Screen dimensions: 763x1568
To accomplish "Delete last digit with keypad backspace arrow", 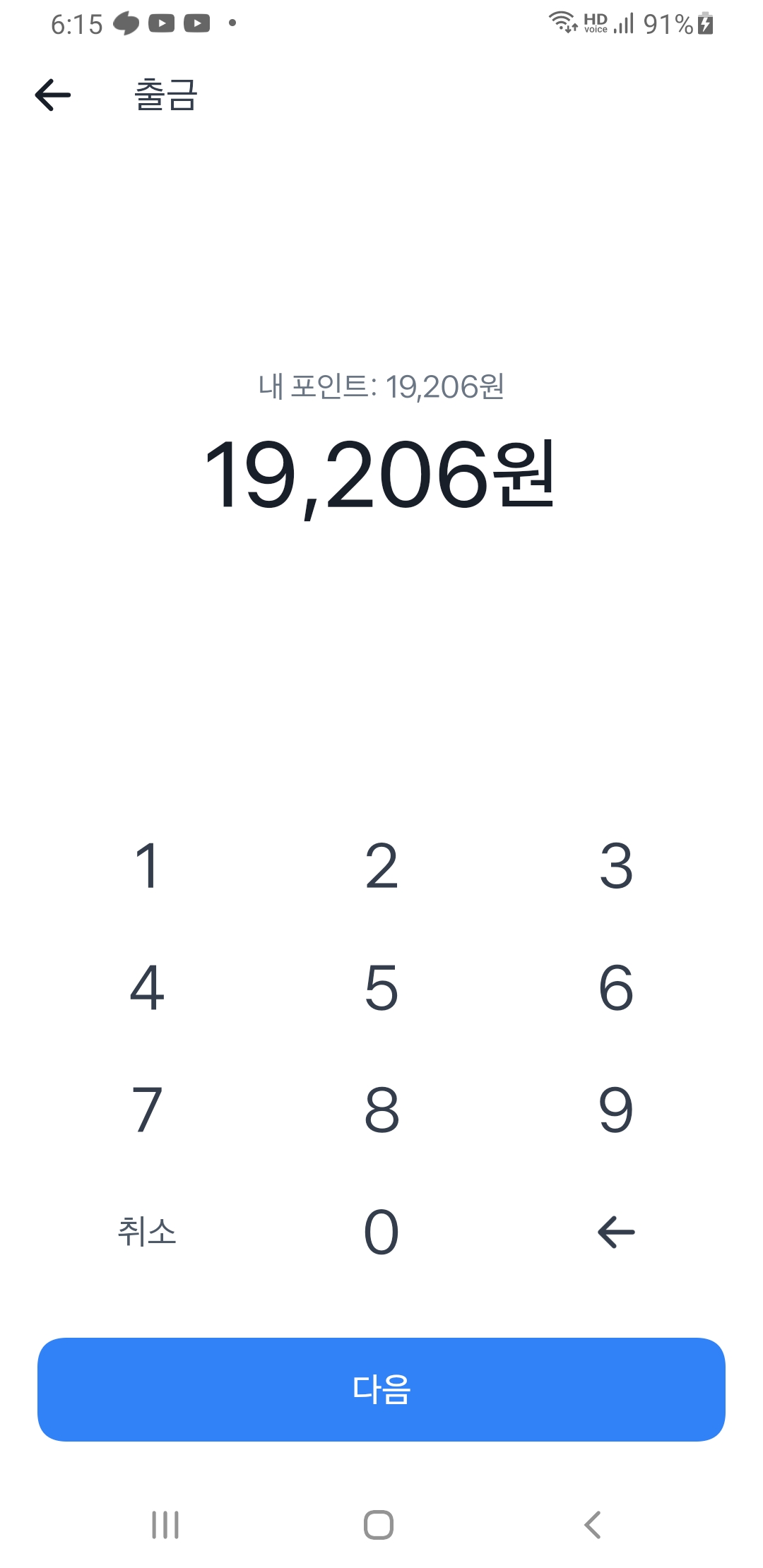I will coord(616,1232).
